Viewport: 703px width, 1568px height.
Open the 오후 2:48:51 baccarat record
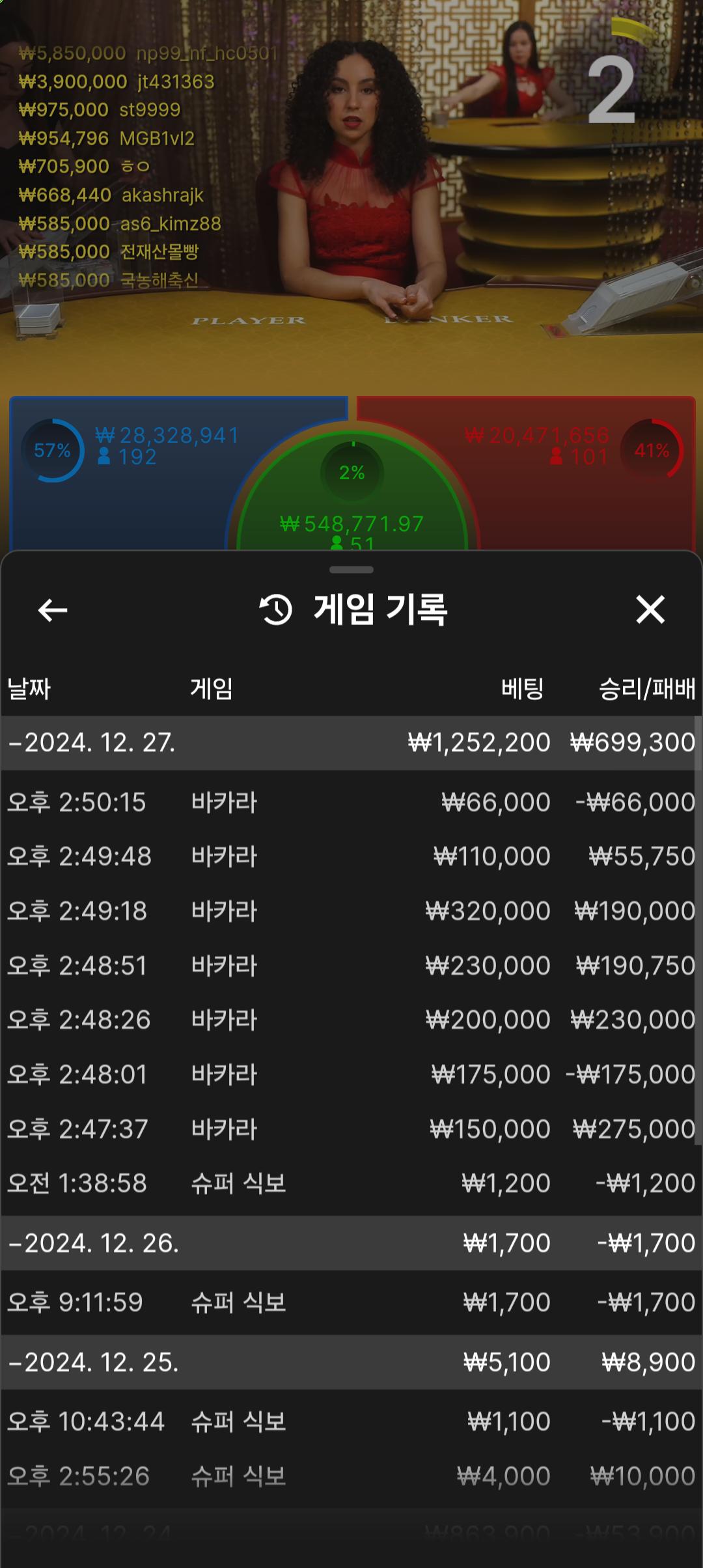click(351, 966)
